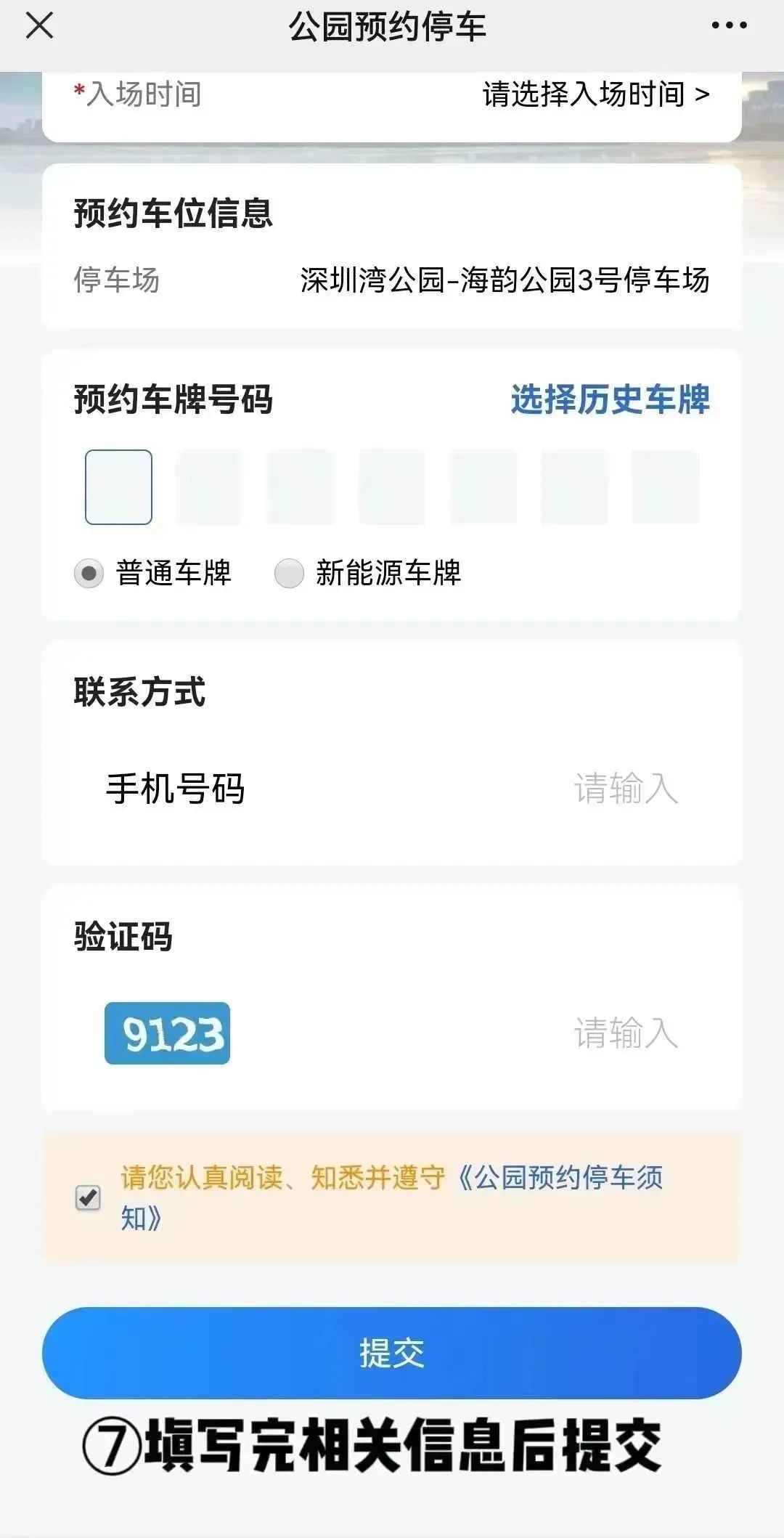Image resolution: width=784 pixels, height=1538 pixels.
Task: Select 普通车牌 plate type
Action: [89, 574]
